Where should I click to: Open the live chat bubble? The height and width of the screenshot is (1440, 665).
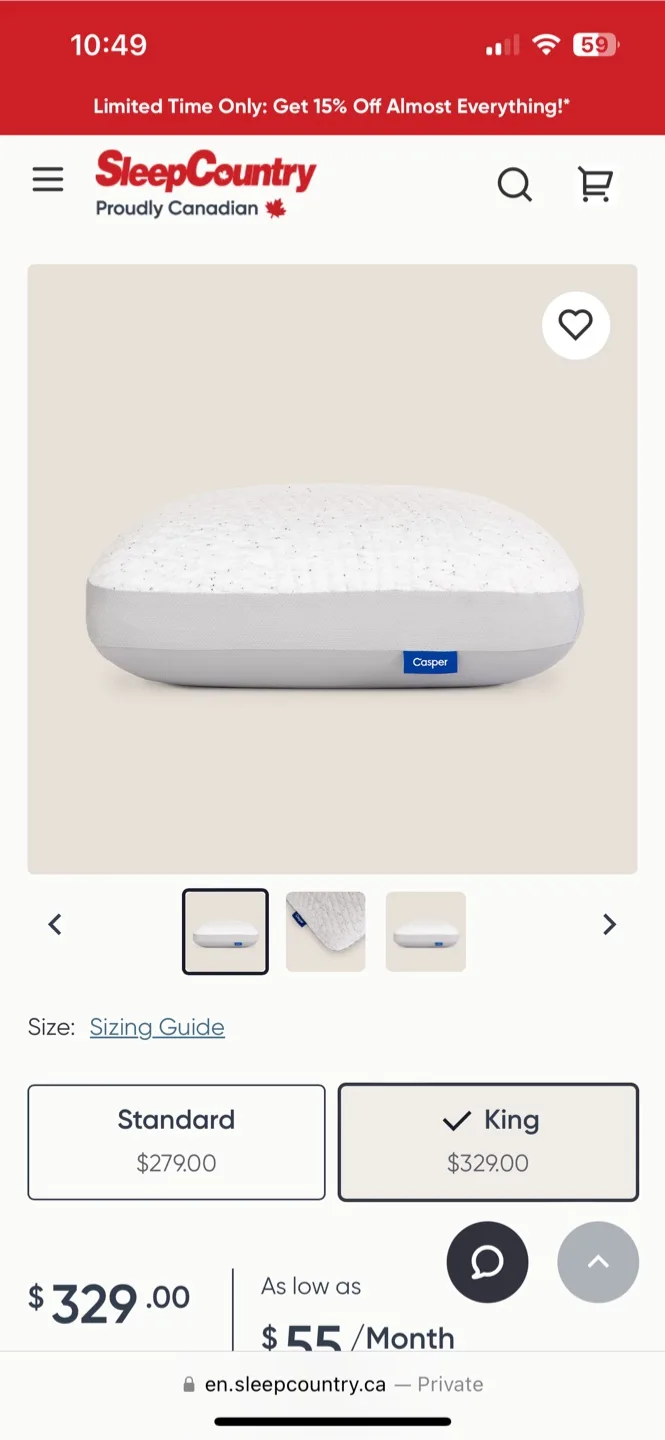(487, 1262)
